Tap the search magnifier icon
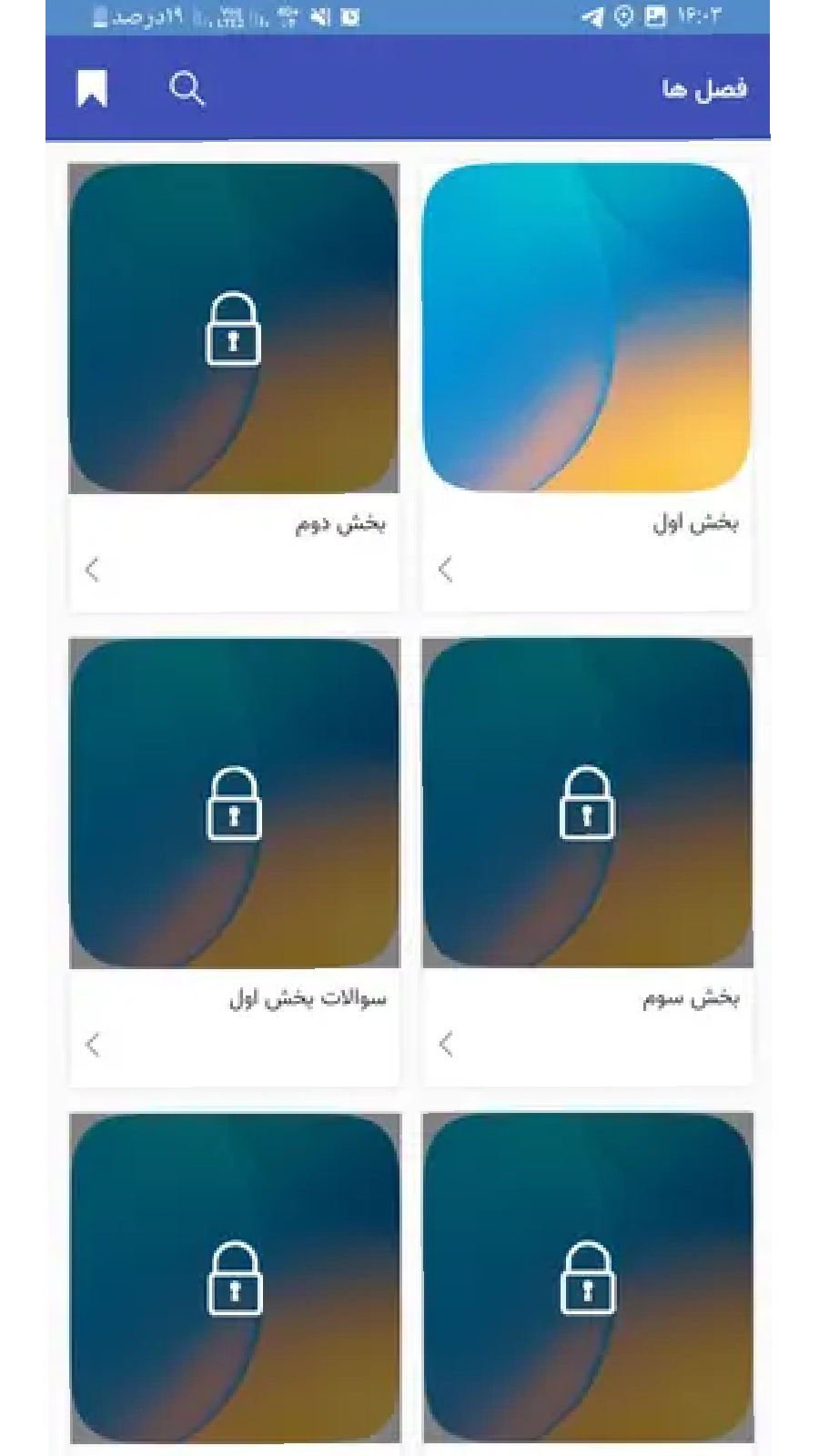819x1456 pixels. point(187,88)
